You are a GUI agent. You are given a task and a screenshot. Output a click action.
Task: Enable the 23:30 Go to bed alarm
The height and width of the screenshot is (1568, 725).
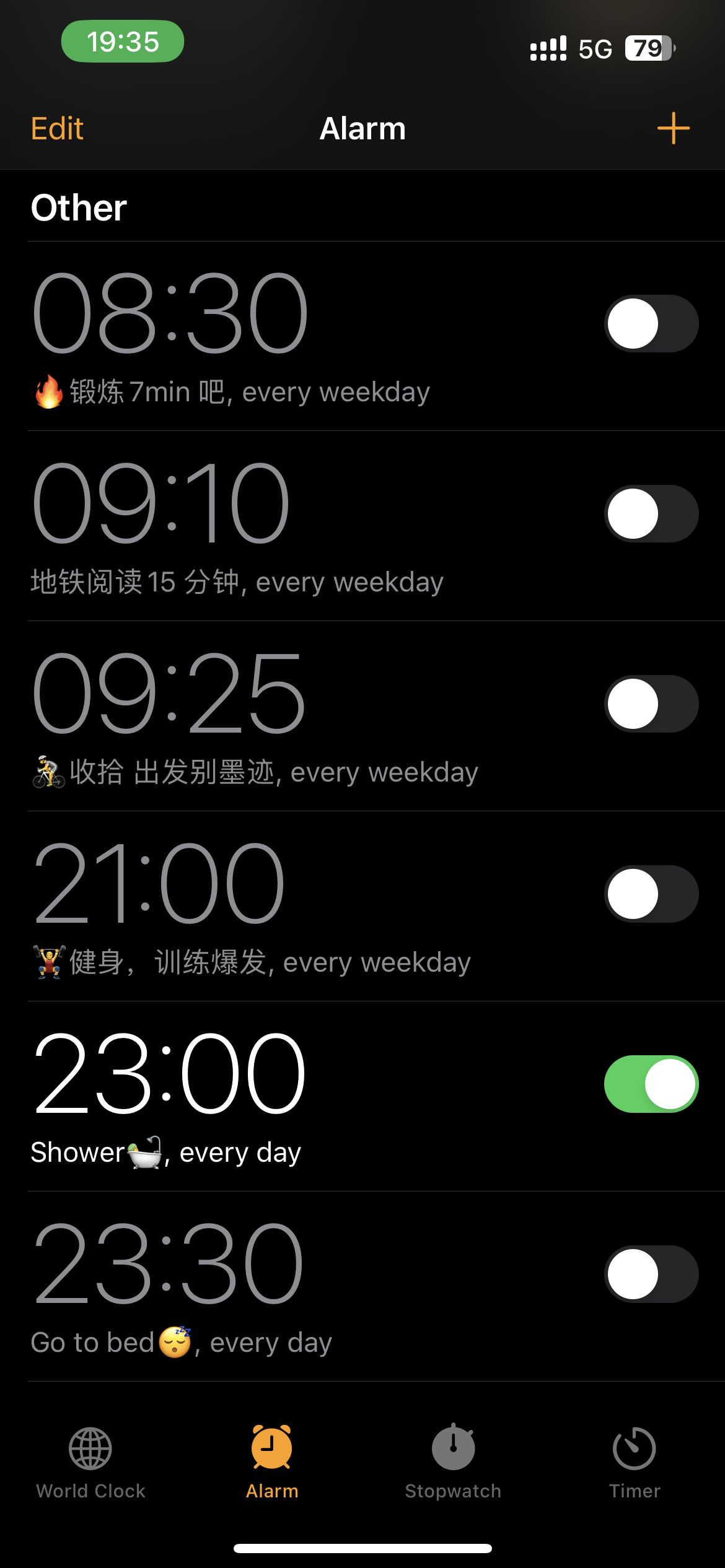tap(651, 1274)
